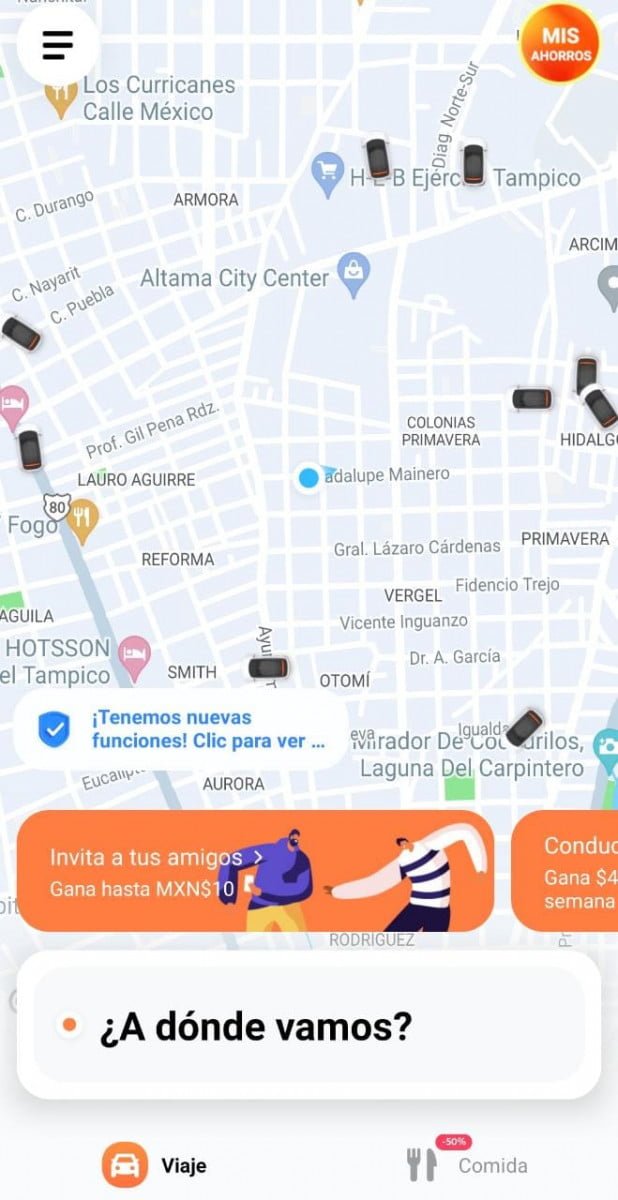
Task: Switch to the Comida tab
Action: [x=467, y=1163]
